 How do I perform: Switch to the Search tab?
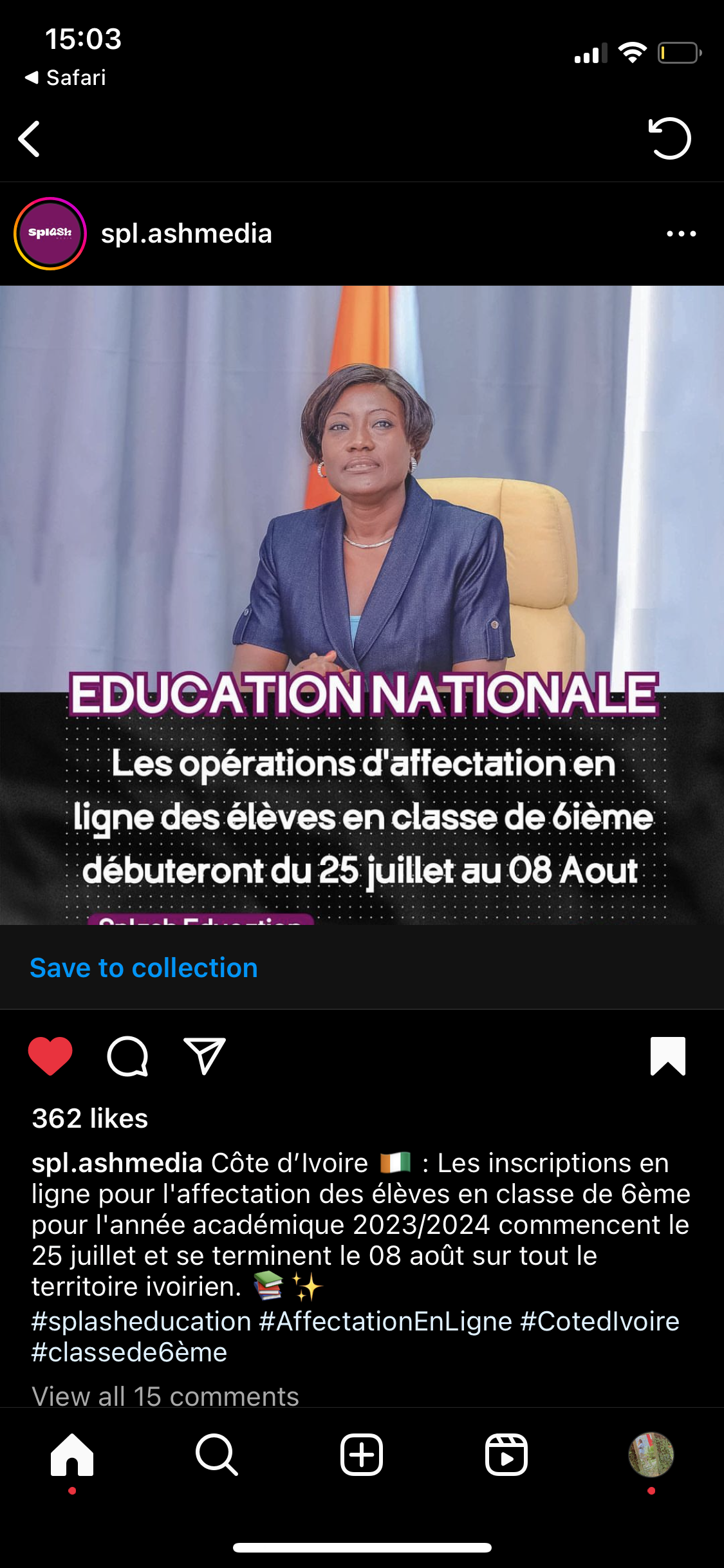pyautogui.click(x=217, y=1455)
